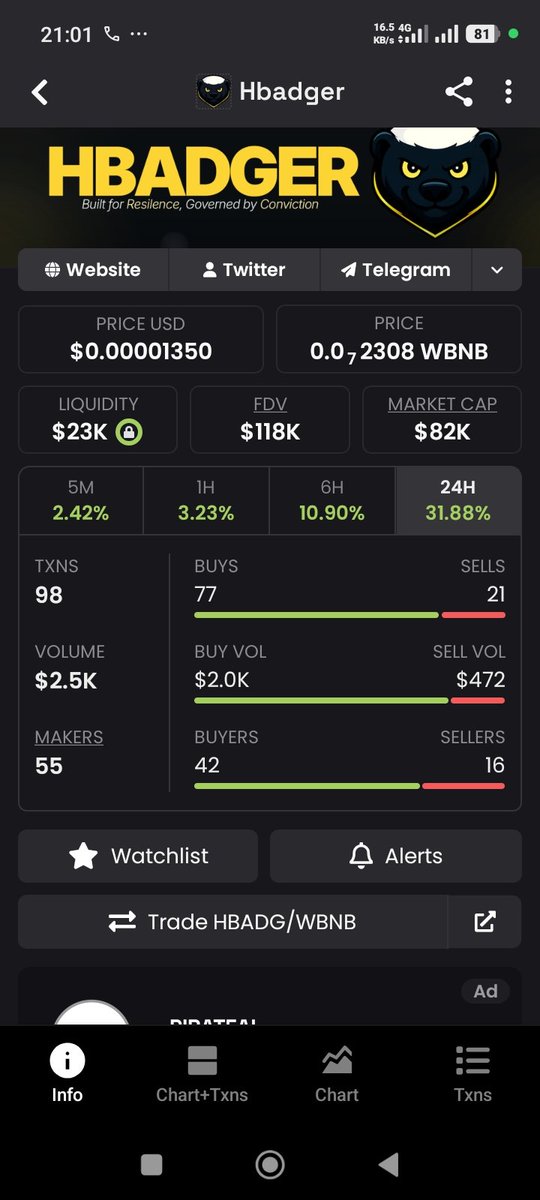Select the 1H timeframe
The image size is (540, 1200).
tap(206, 500)
